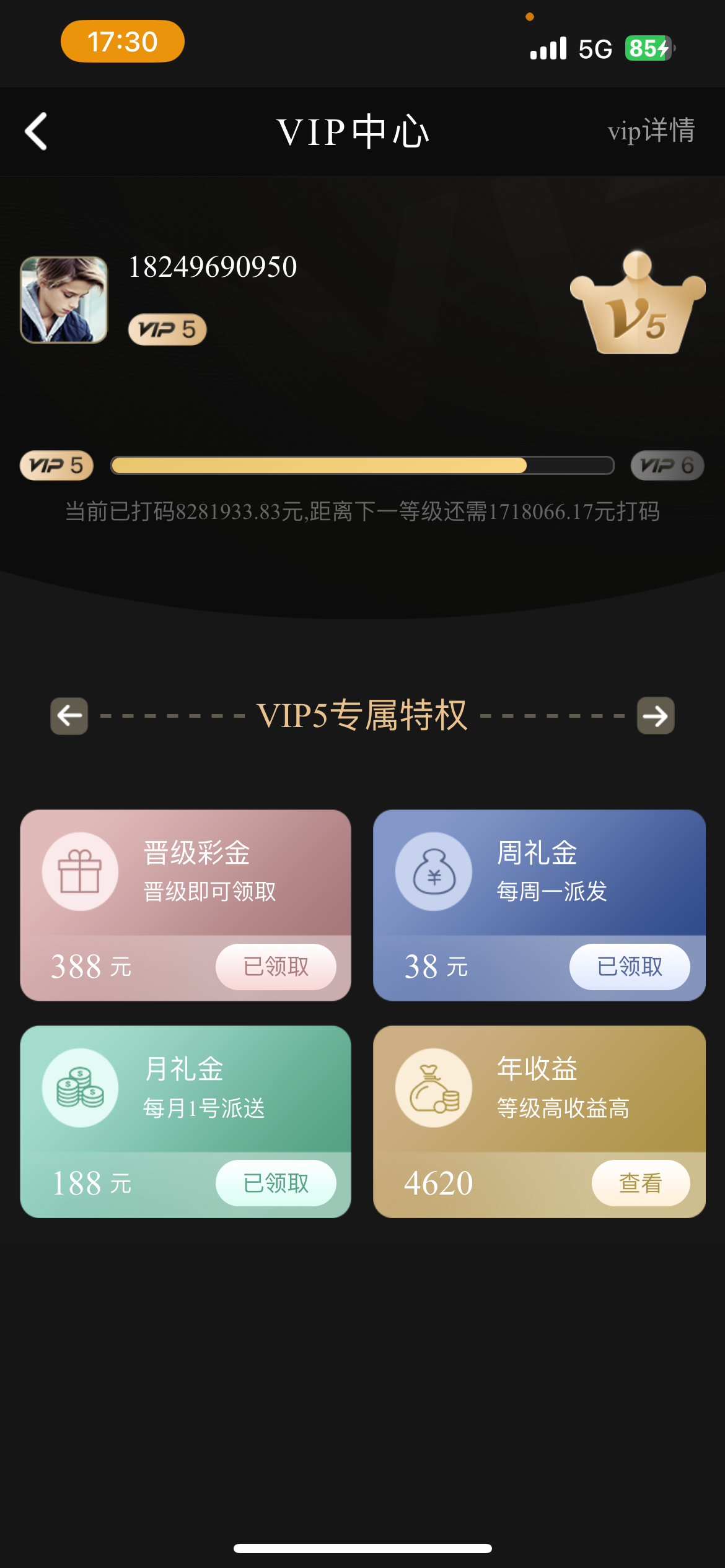Show next VIP level privileges
Viewport: 725px width, 1568px height.
pos(656,716)
